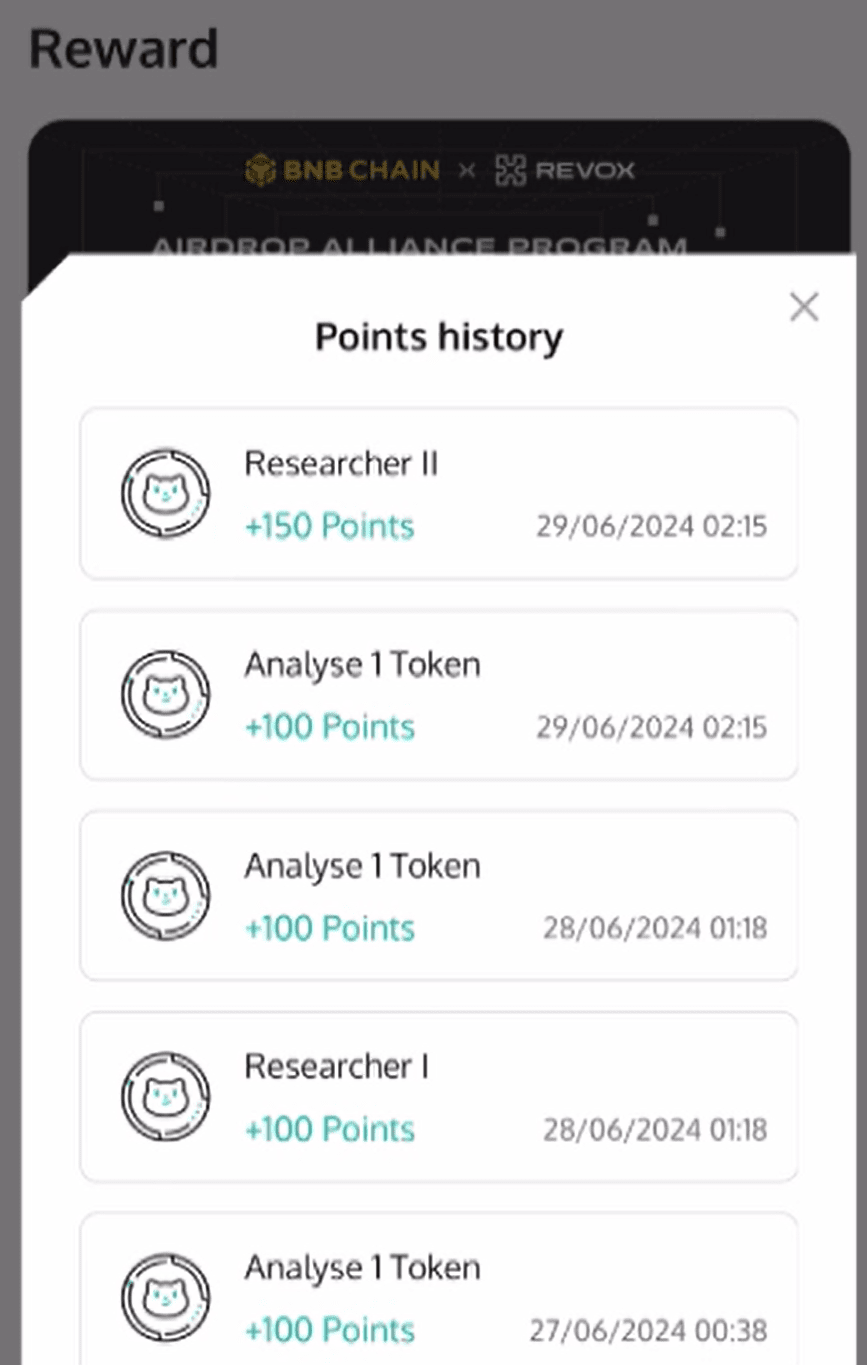Close the Points history dialog
Image resolution: width=867 pixels, height=1365 pixels.
click(803, 308)
